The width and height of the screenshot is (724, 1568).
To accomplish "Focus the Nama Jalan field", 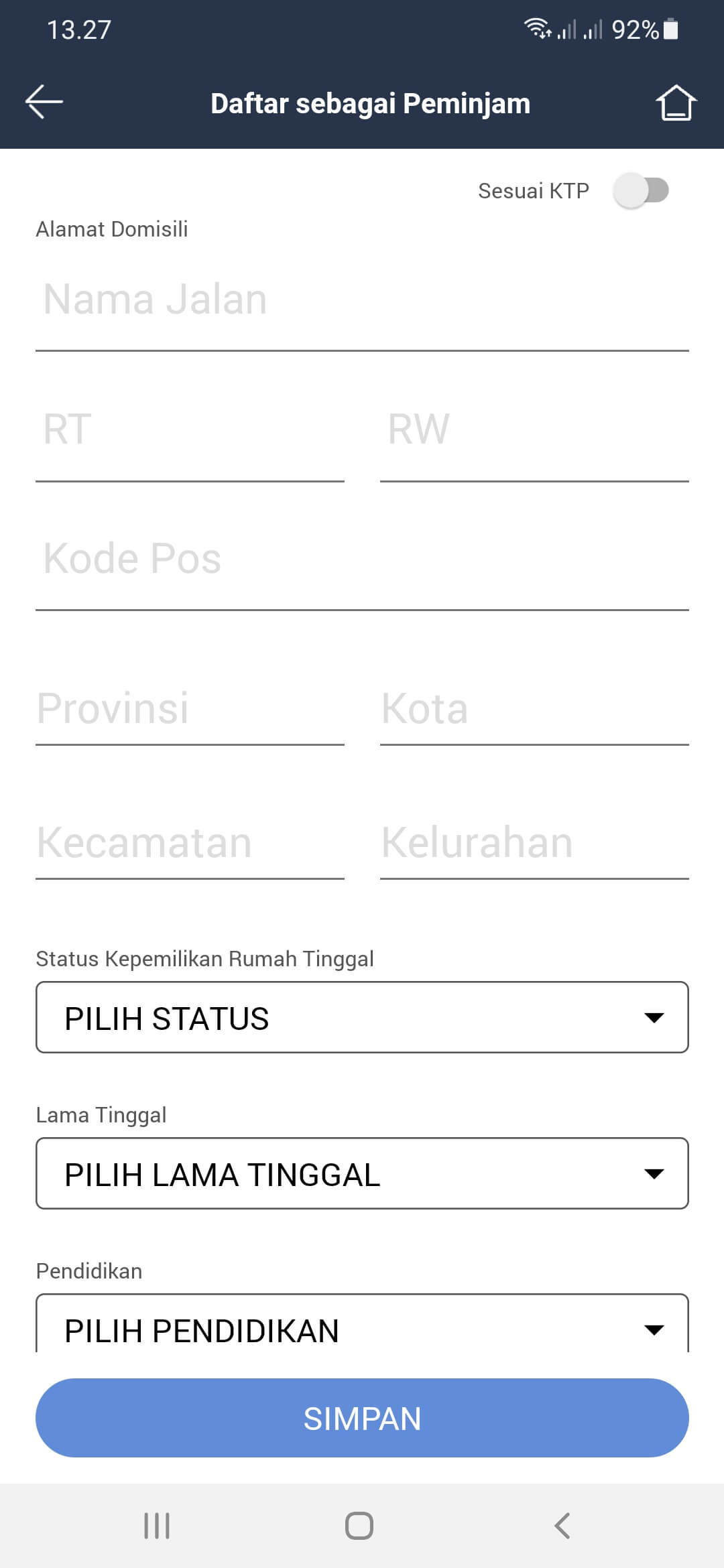I will click(x=362, y=300).
